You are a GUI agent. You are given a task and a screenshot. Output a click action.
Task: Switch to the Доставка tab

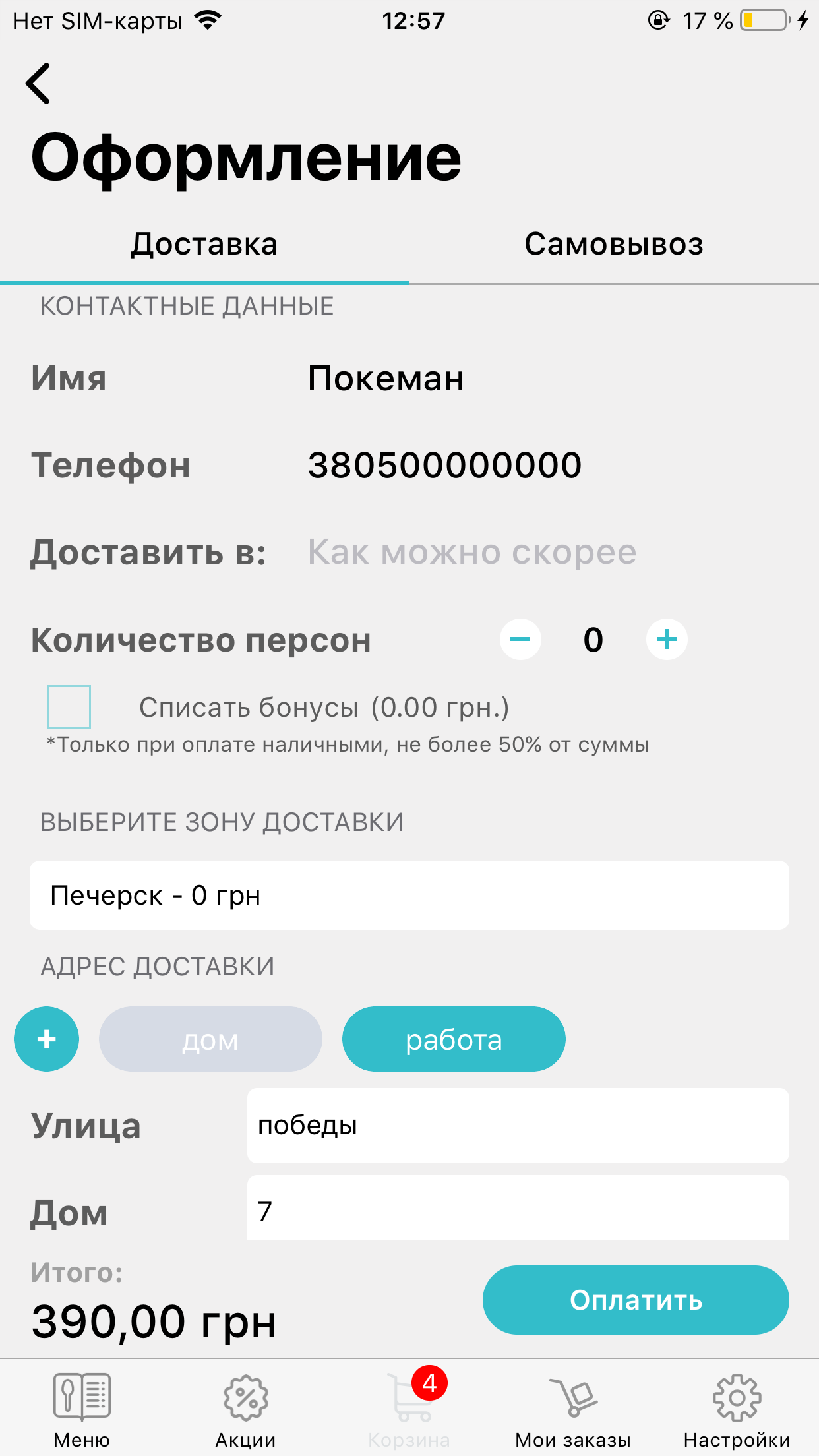click(205, 244)
